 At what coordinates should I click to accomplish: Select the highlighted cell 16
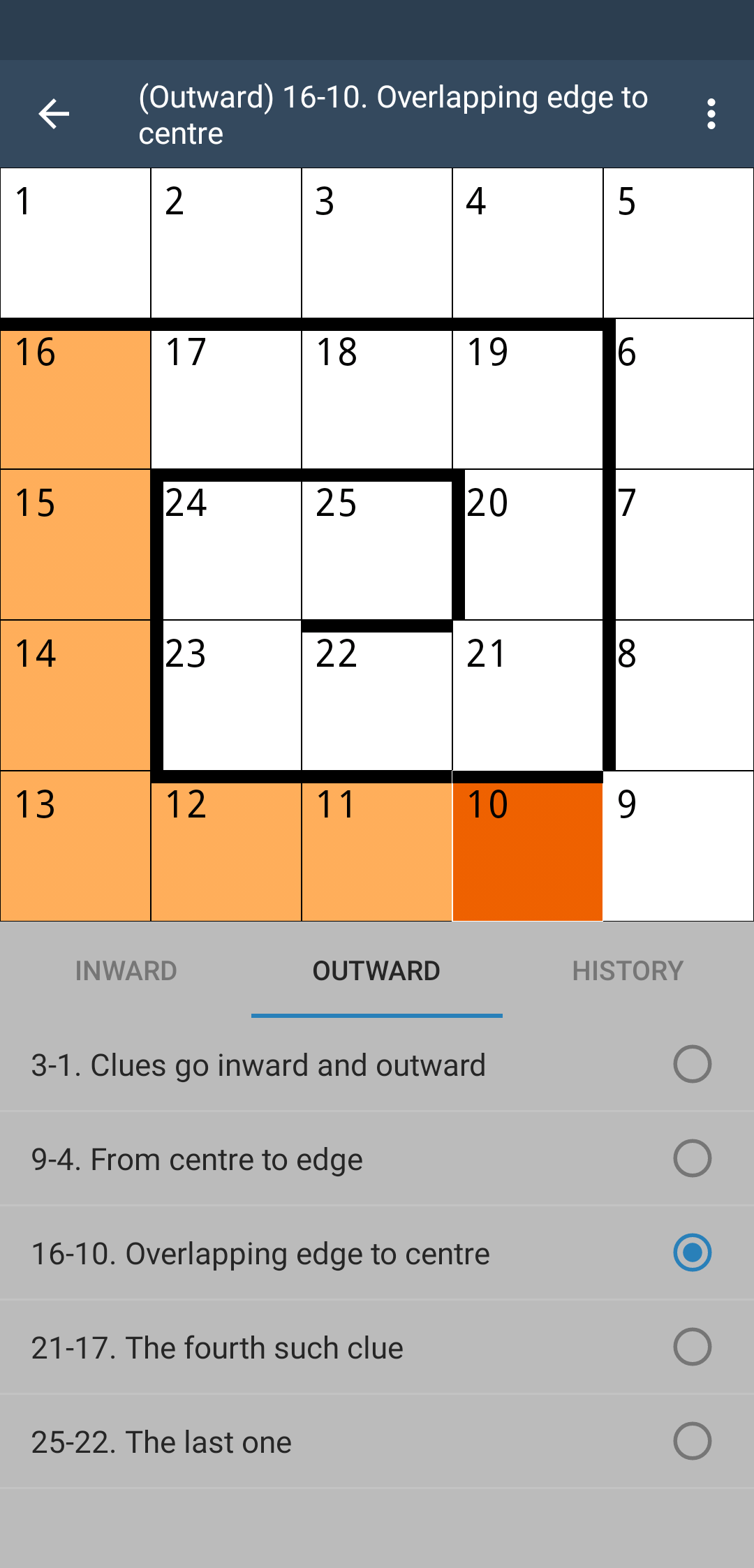click(x=75, y=395)
